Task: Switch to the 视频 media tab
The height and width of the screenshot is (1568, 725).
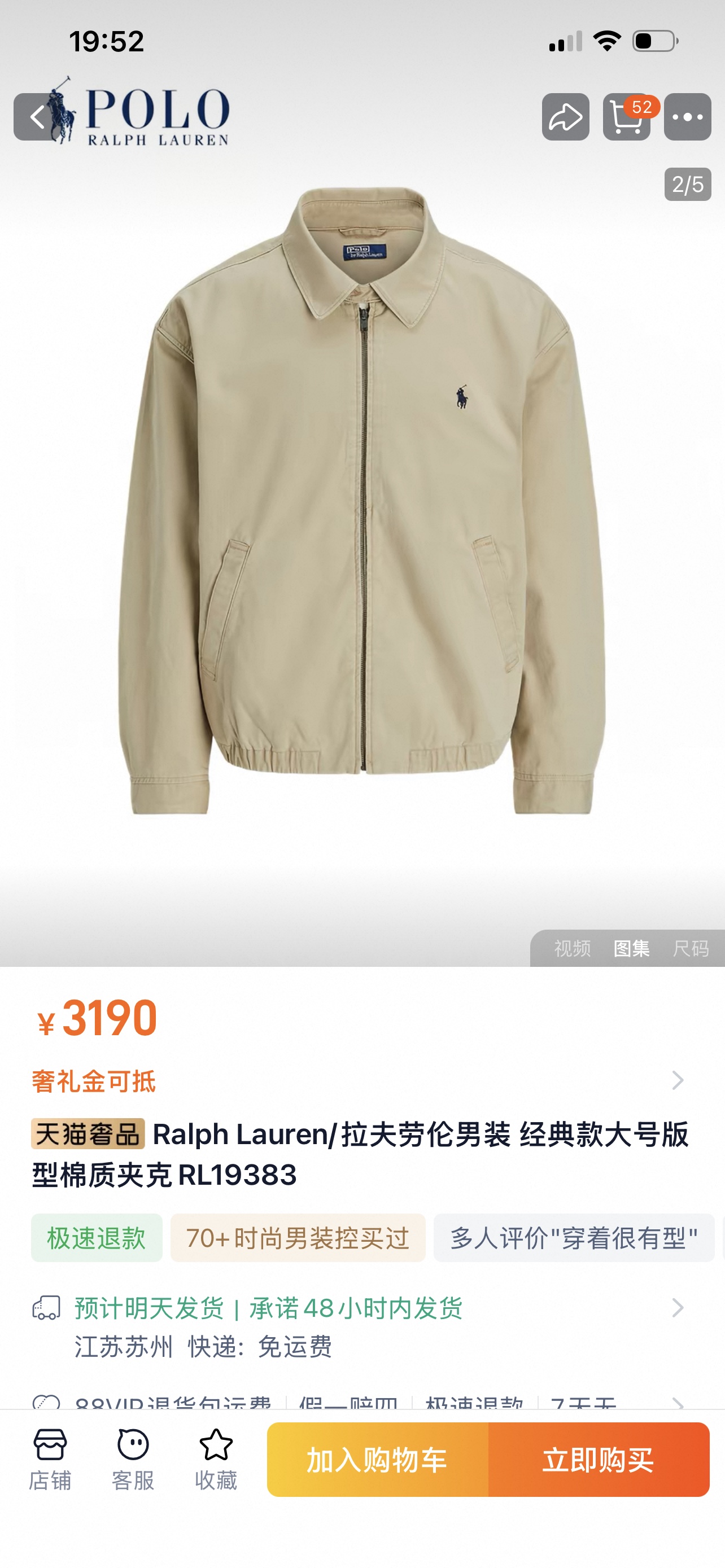Action: click(571, 948)
